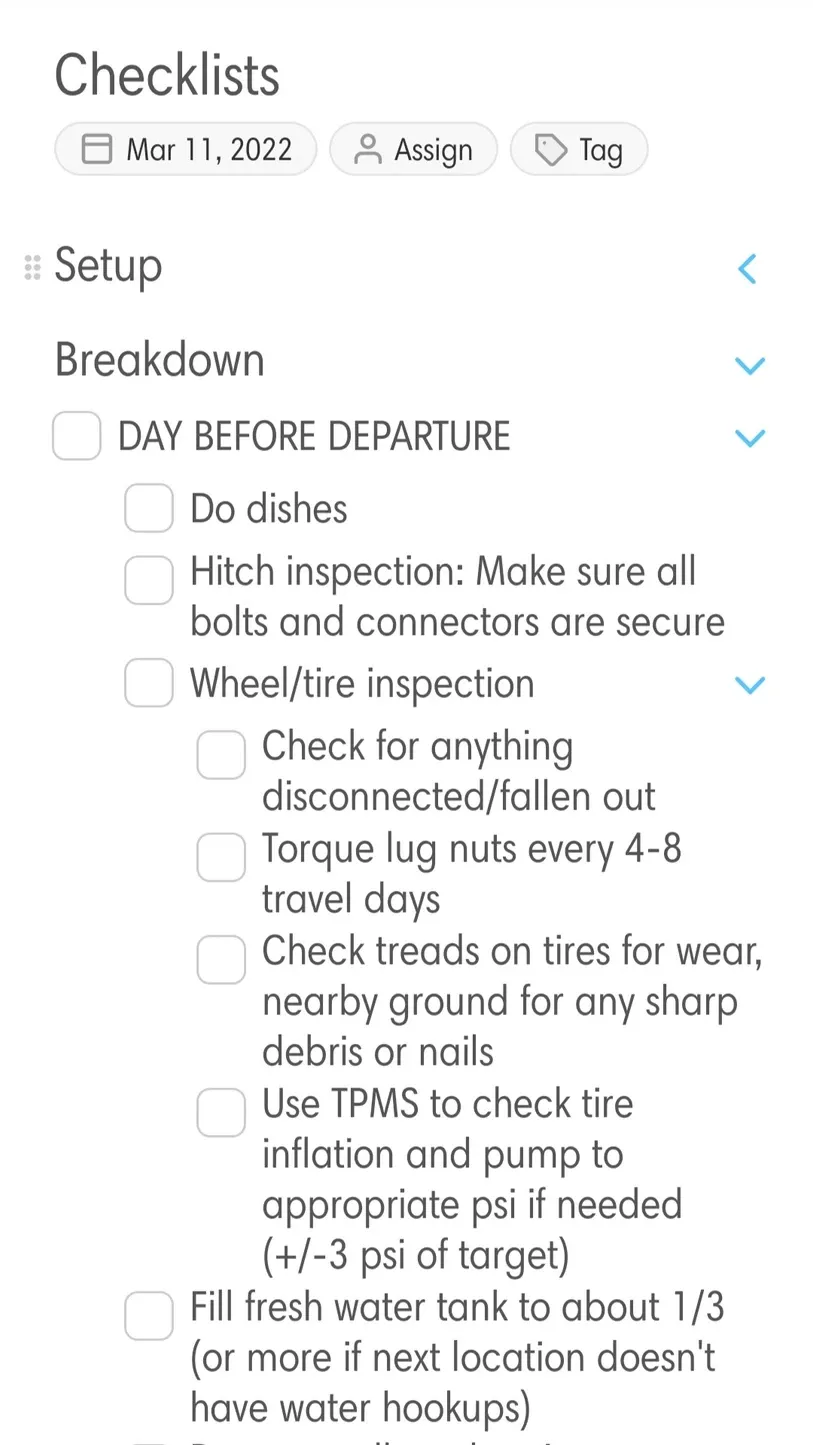Screen dimensions: 813x1445
Task: Check the Use TPMS tire inflation box
Action: click(x=221, y=1113)
